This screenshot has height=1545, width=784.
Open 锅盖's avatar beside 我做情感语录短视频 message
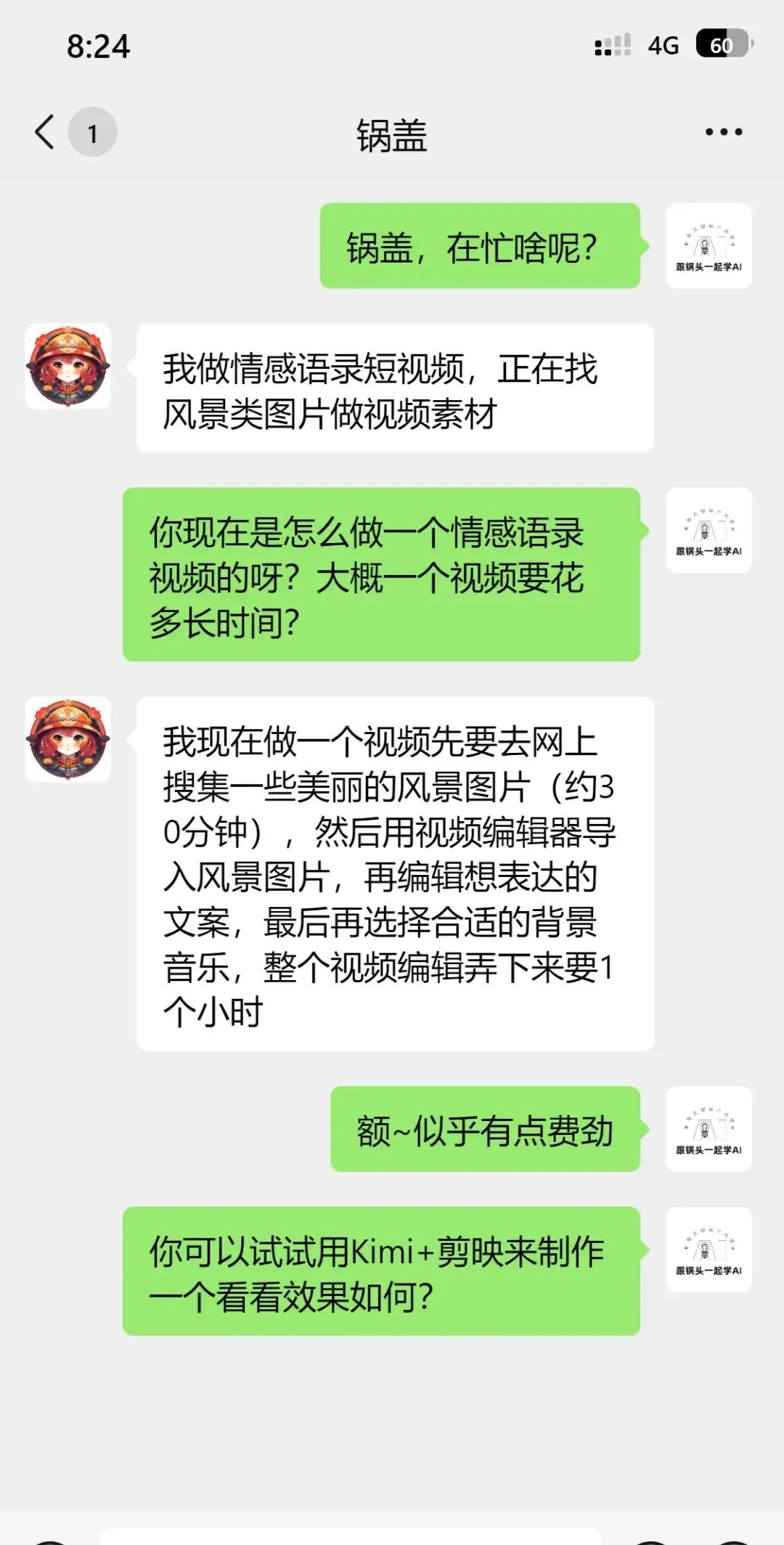[68, 367]
